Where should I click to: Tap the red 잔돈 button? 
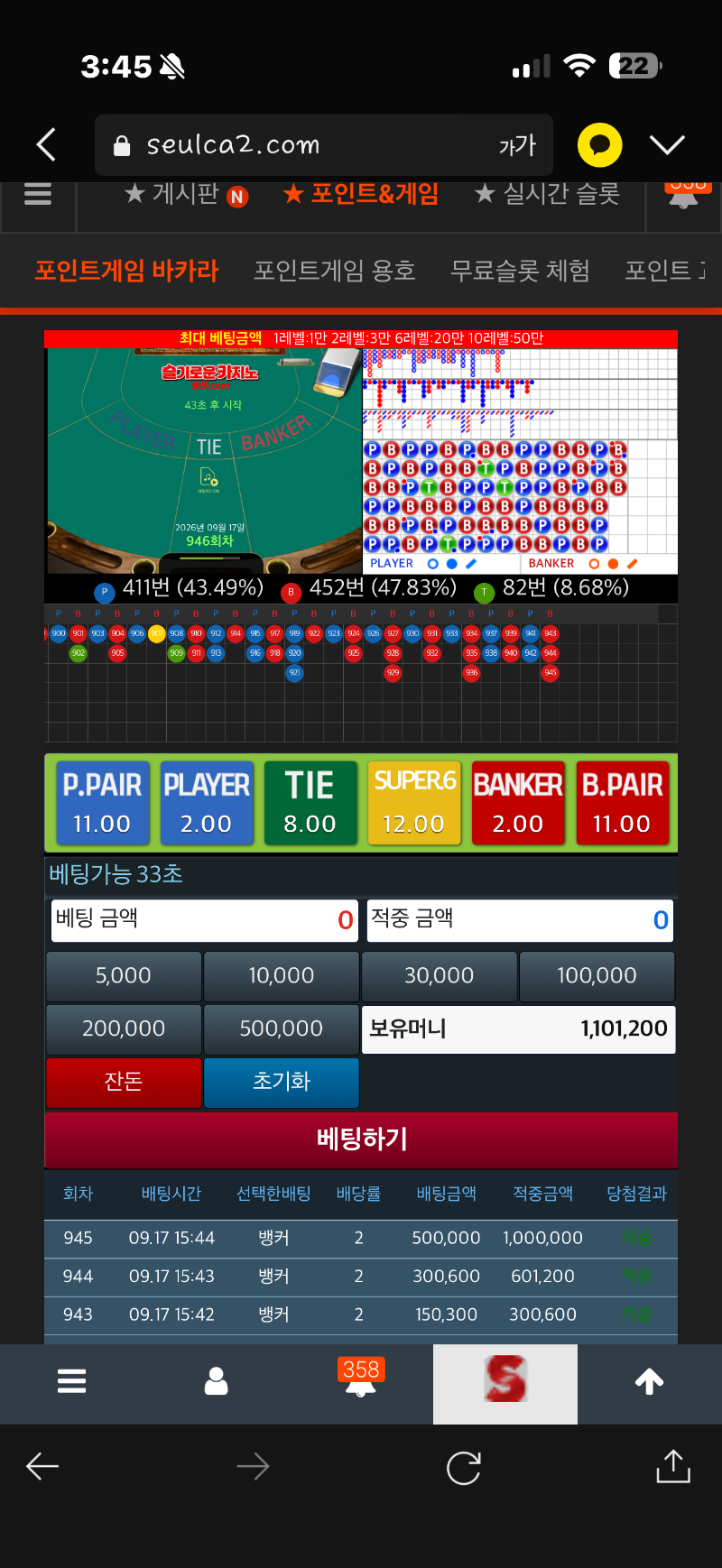coord(124,1082)
